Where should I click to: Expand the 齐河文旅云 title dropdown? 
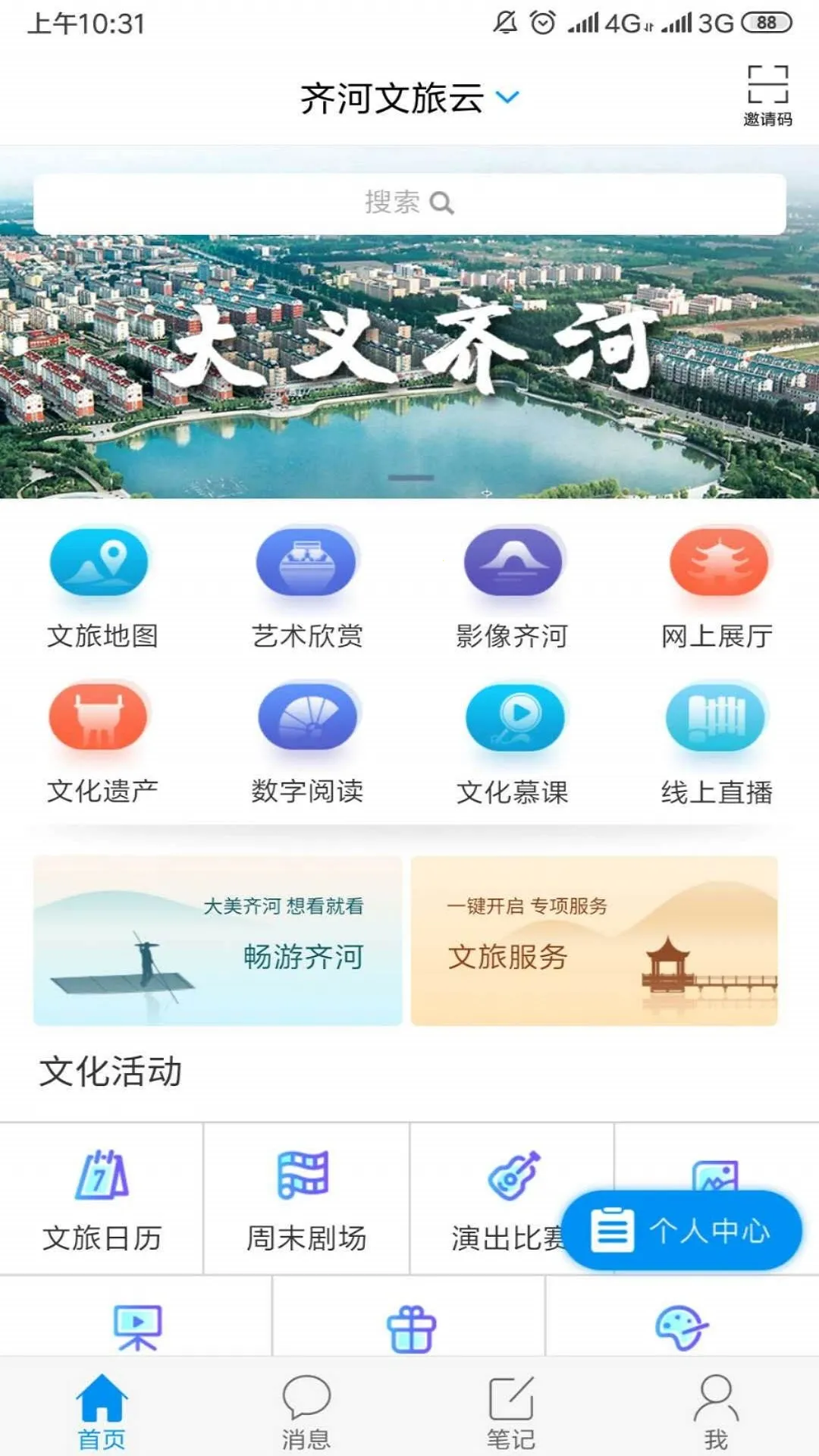[x=507, y=97]
